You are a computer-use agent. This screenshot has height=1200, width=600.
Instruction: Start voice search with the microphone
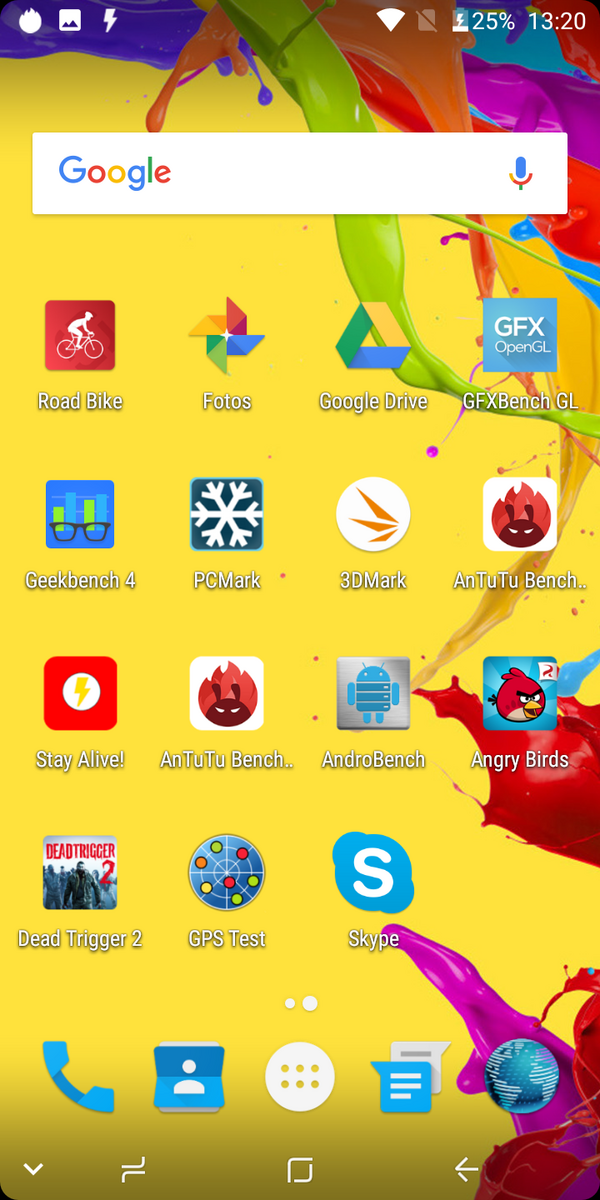click(x=520, y=173)
